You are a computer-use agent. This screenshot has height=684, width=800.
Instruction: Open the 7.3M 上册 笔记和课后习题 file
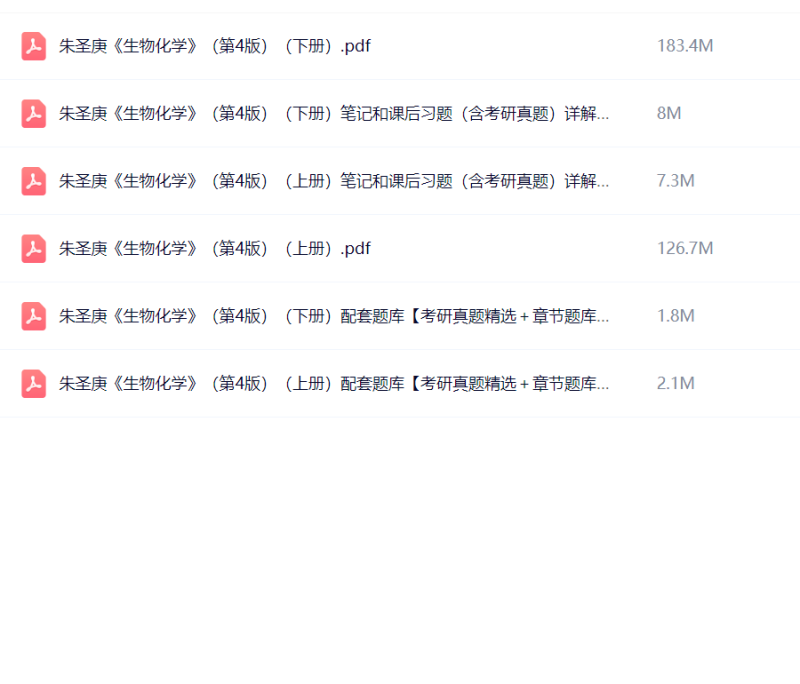pyautogui.click(x=334, y=181)
